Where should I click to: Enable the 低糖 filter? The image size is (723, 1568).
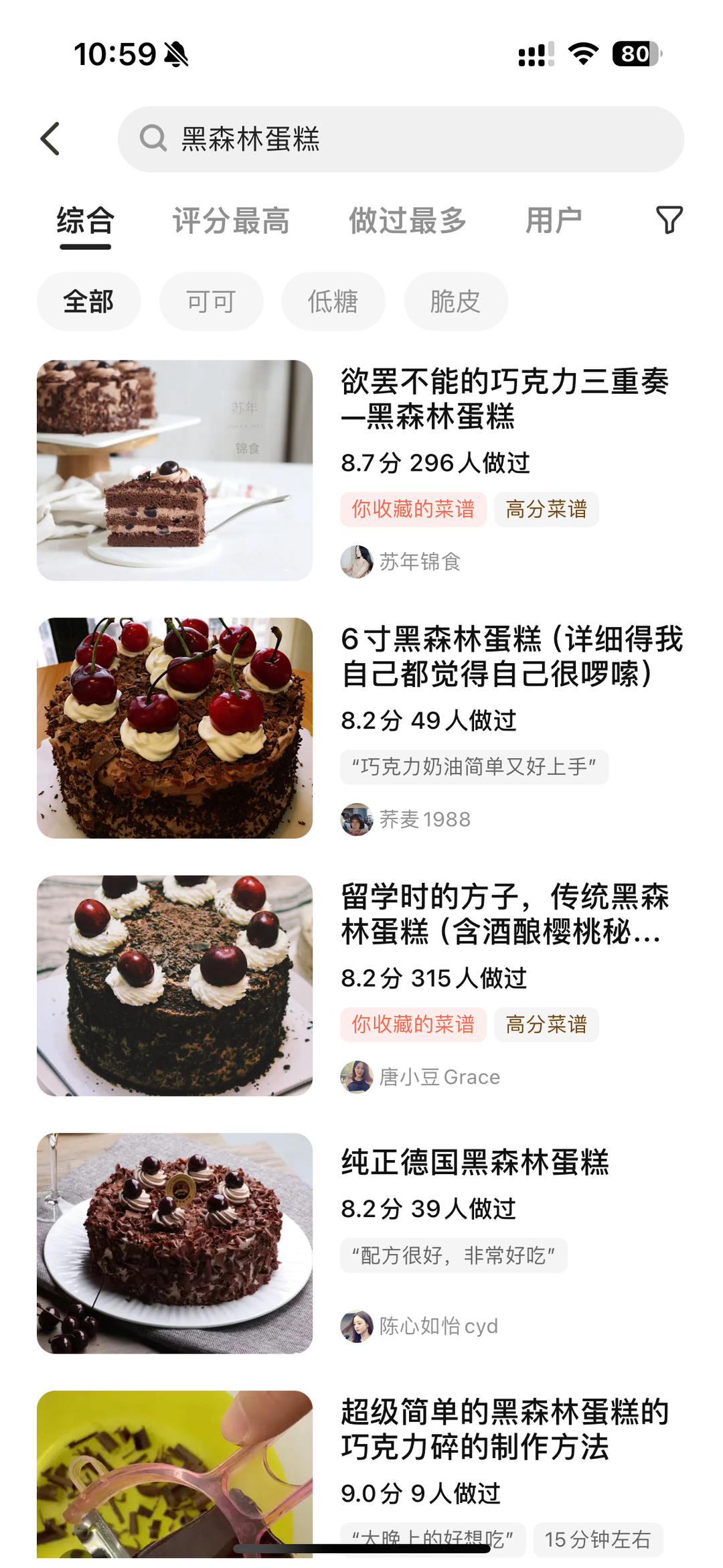[333, 301]
